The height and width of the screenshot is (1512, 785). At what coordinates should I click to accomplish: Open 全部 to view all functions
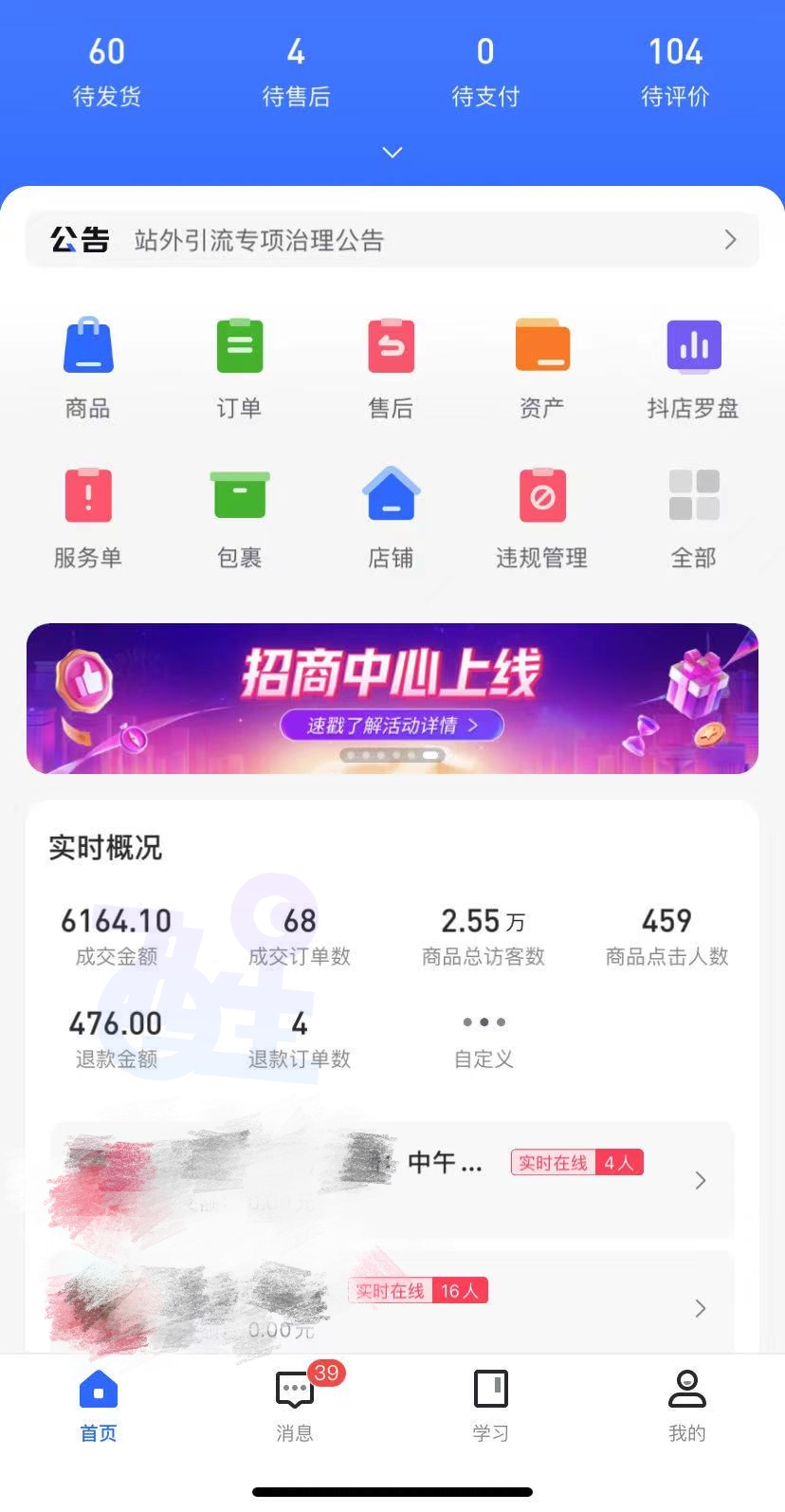(693, 515)
